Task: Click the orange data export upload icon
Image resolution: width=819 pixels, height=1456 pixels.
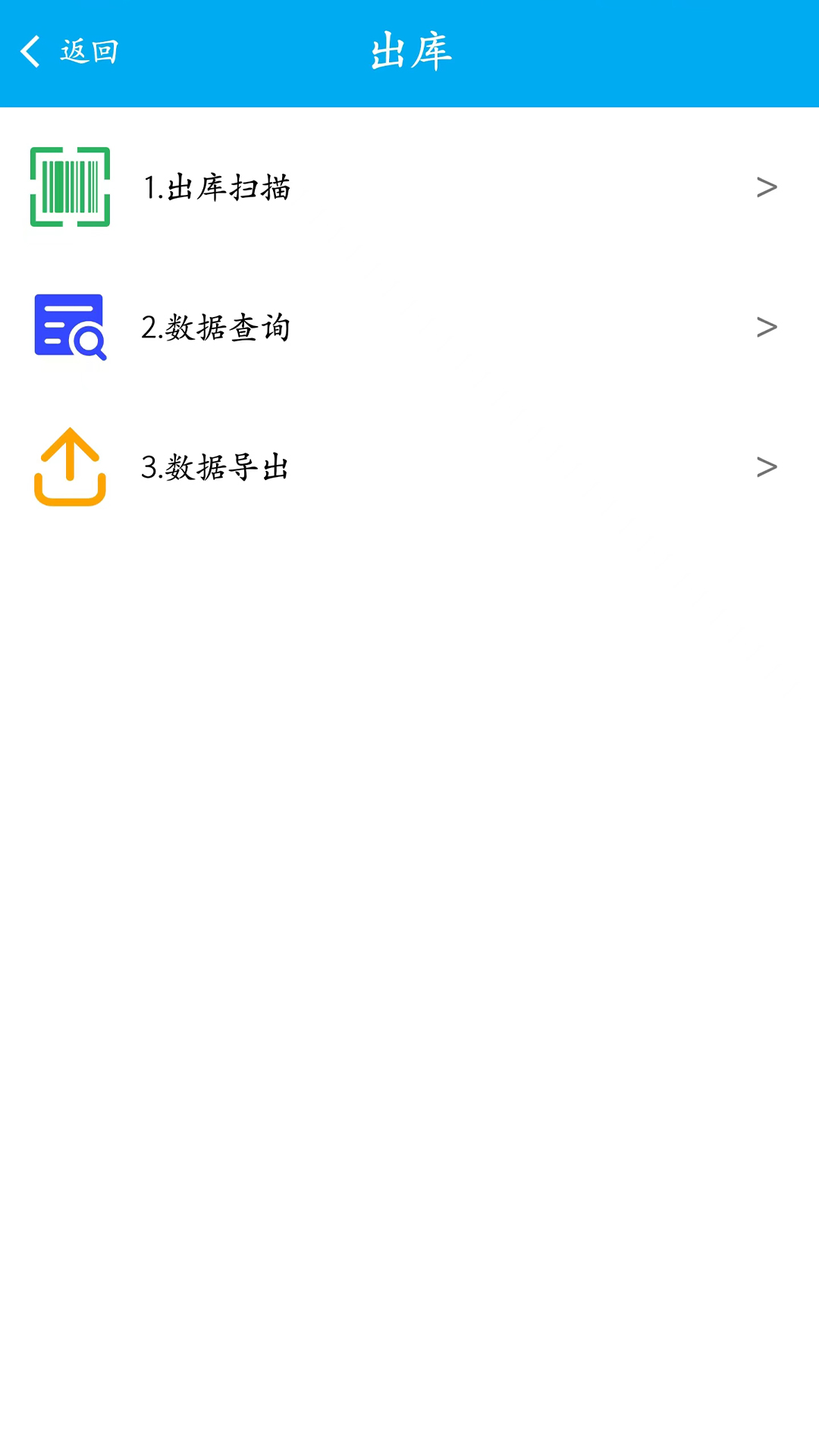Action: point(70,467)
